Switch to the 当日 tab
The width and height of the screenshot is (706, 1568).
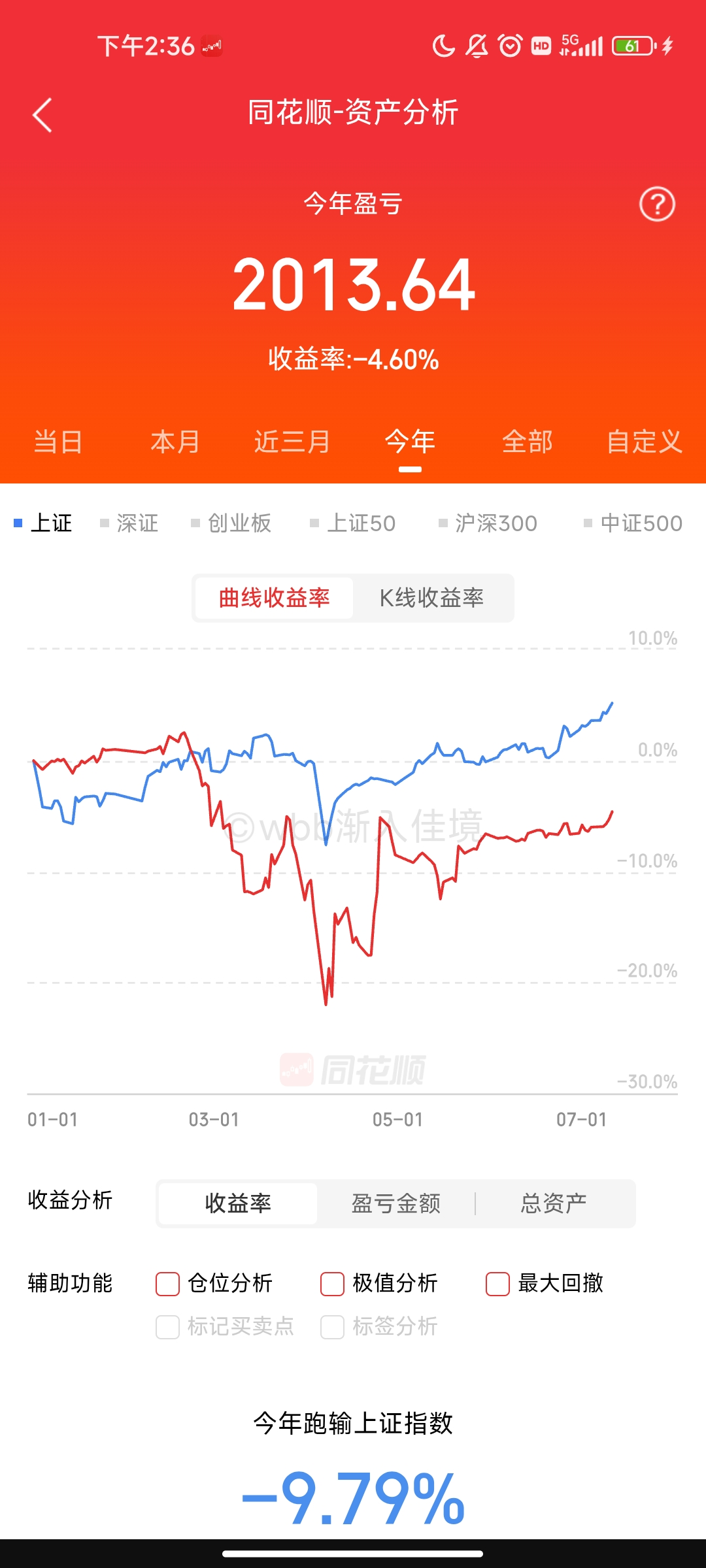pyautogui.click(x=58, y=442)
